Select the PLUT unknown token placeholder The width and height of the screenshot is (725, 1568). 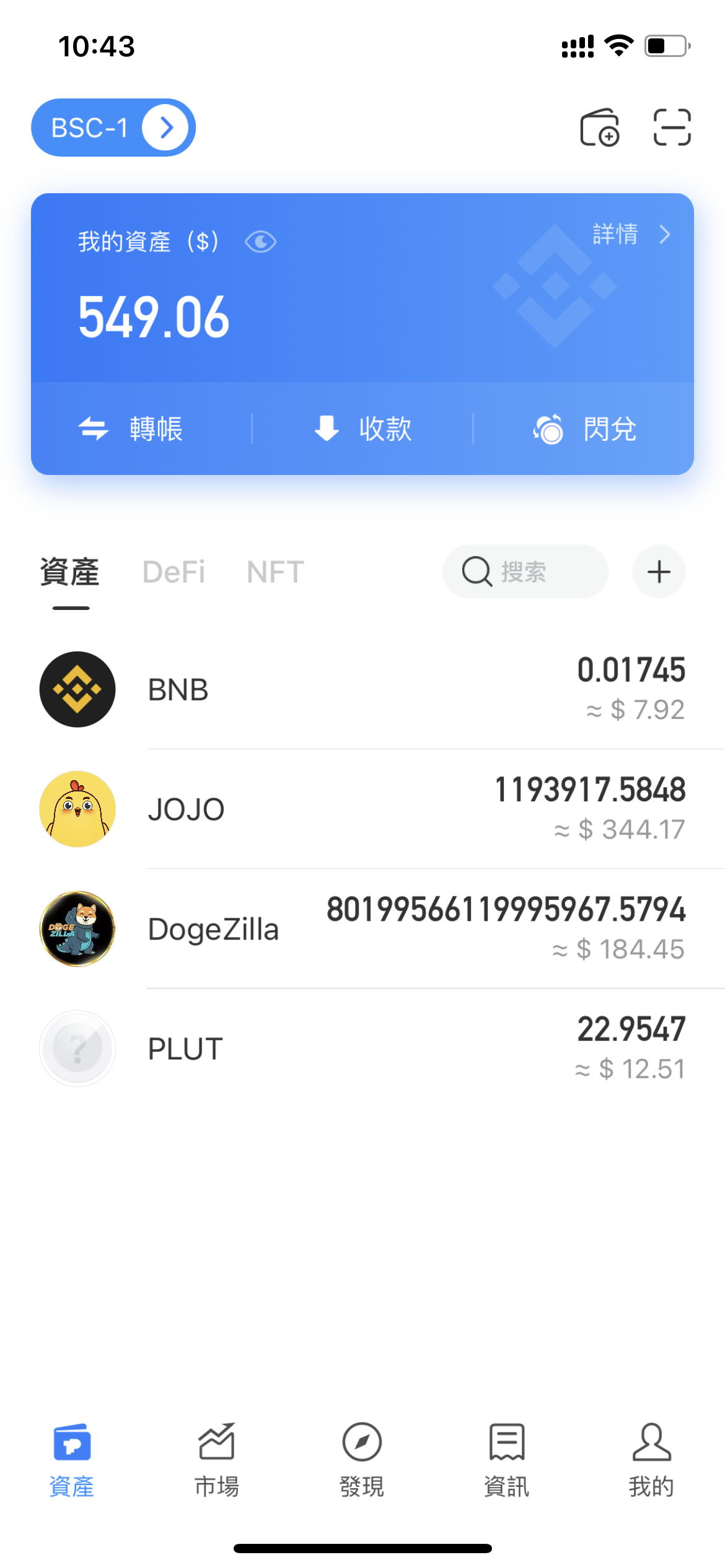(76, 1047)
